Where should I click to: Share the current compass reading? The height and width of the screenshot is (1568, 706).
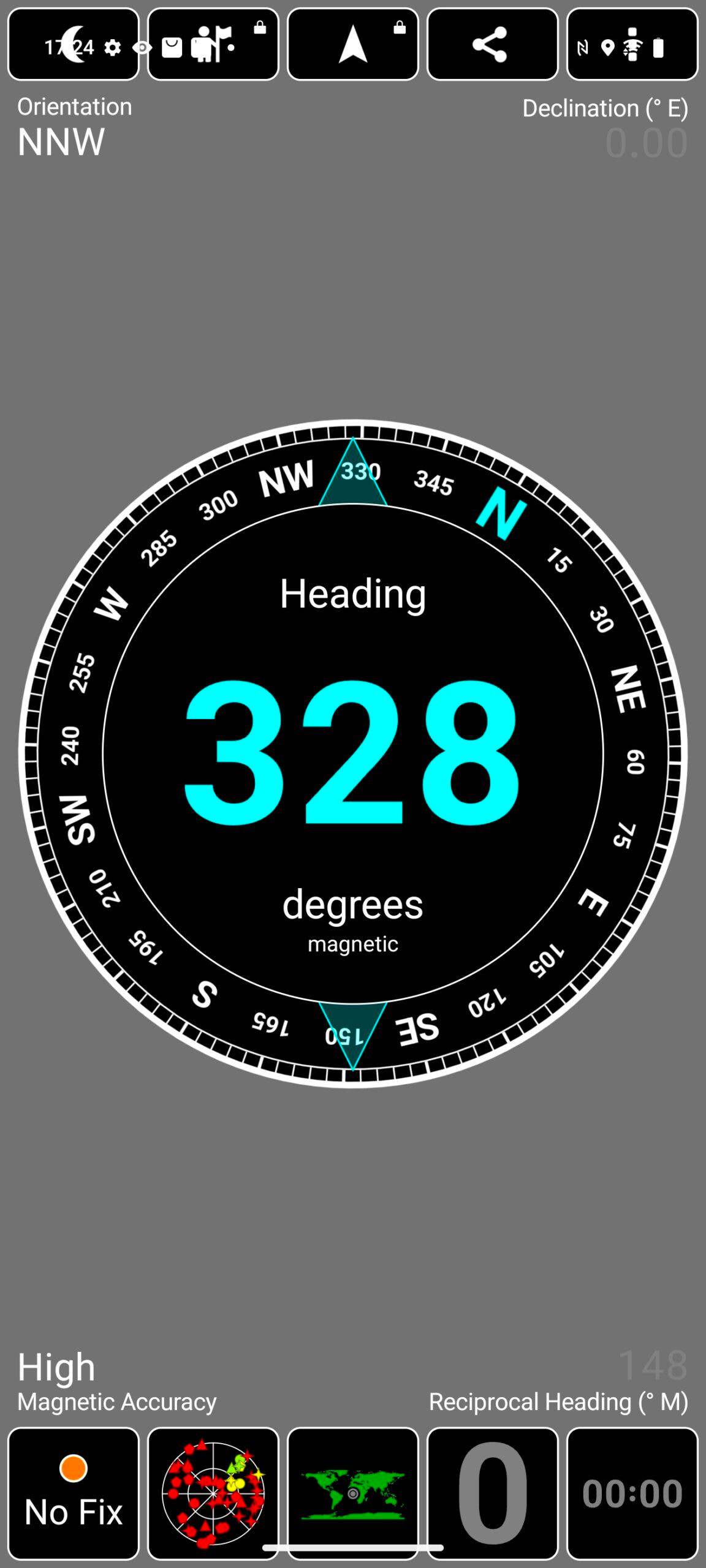tap(493, 44)
